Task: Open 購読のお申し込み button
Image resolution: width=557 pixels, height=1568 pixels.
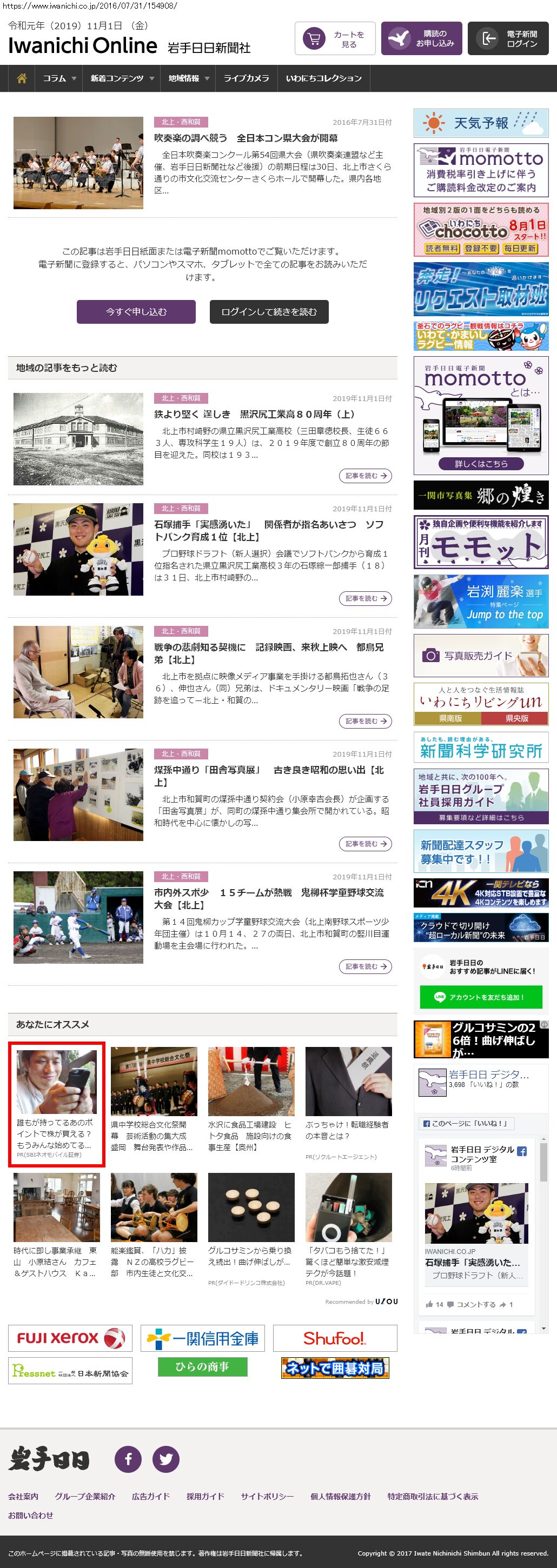Action: click(421, 39)
